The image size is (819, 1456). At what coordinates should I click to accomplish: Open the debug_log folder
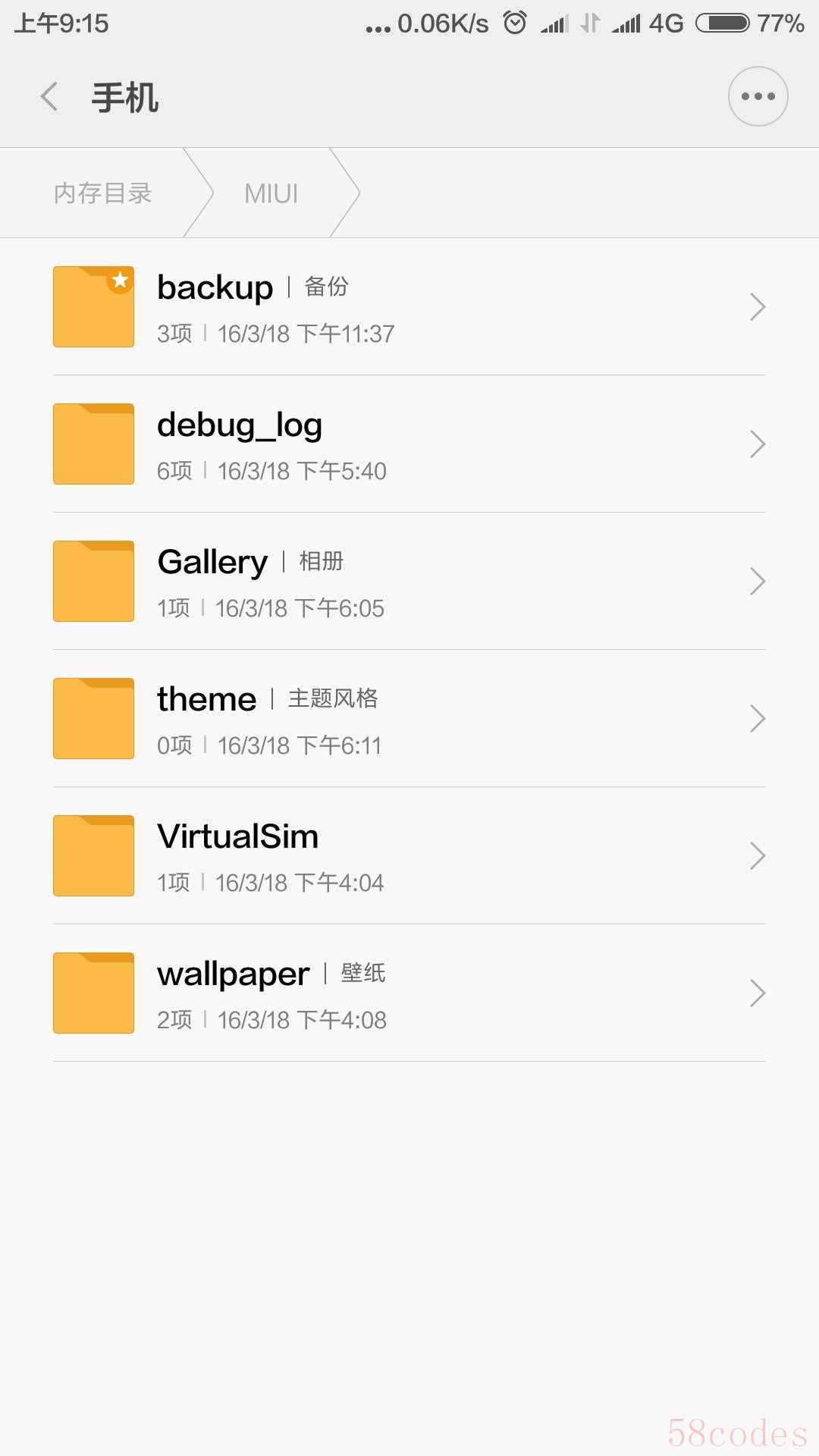(409, 444)
